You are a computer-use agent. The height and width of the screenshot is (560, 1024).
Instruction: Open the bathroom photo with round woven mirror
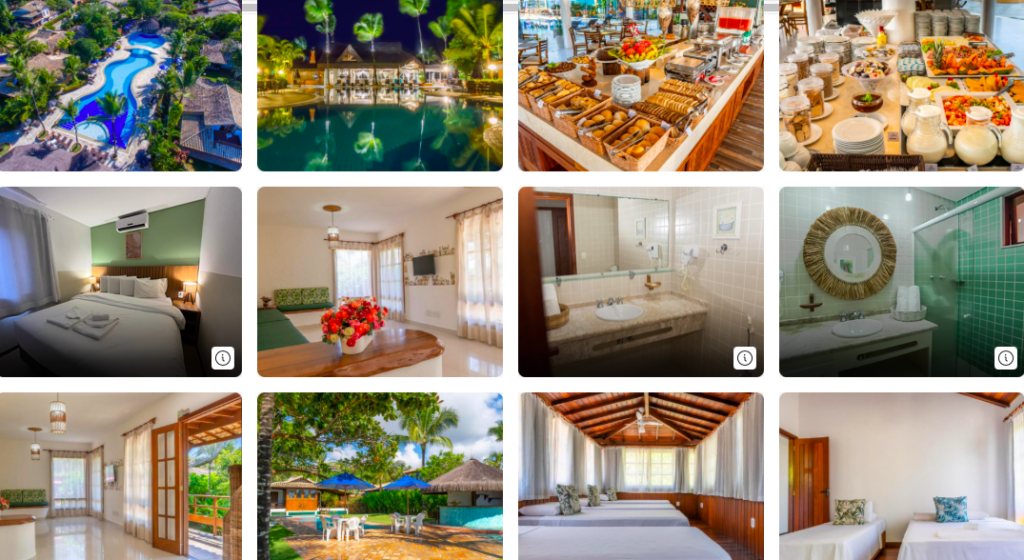pyautogui.click(x=890, y=281)
